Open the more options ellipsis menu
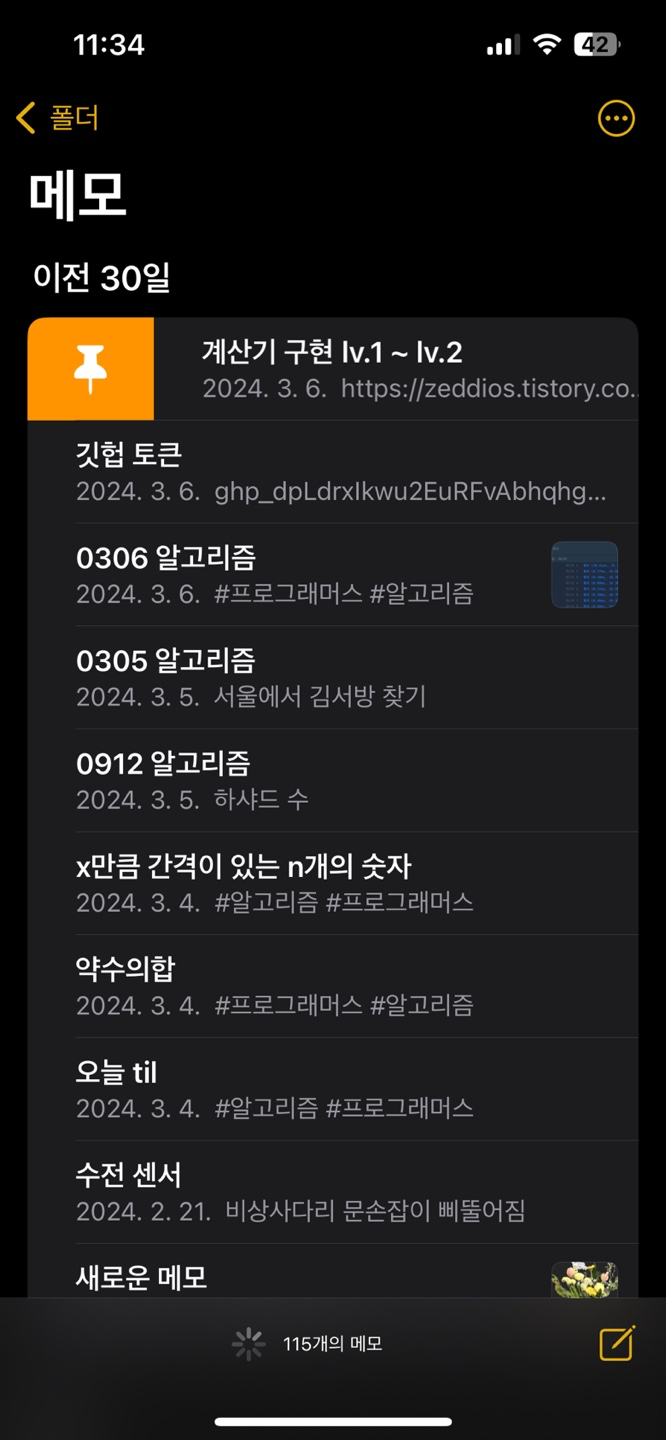666x1440 pixels. click(x=616, y=119)
